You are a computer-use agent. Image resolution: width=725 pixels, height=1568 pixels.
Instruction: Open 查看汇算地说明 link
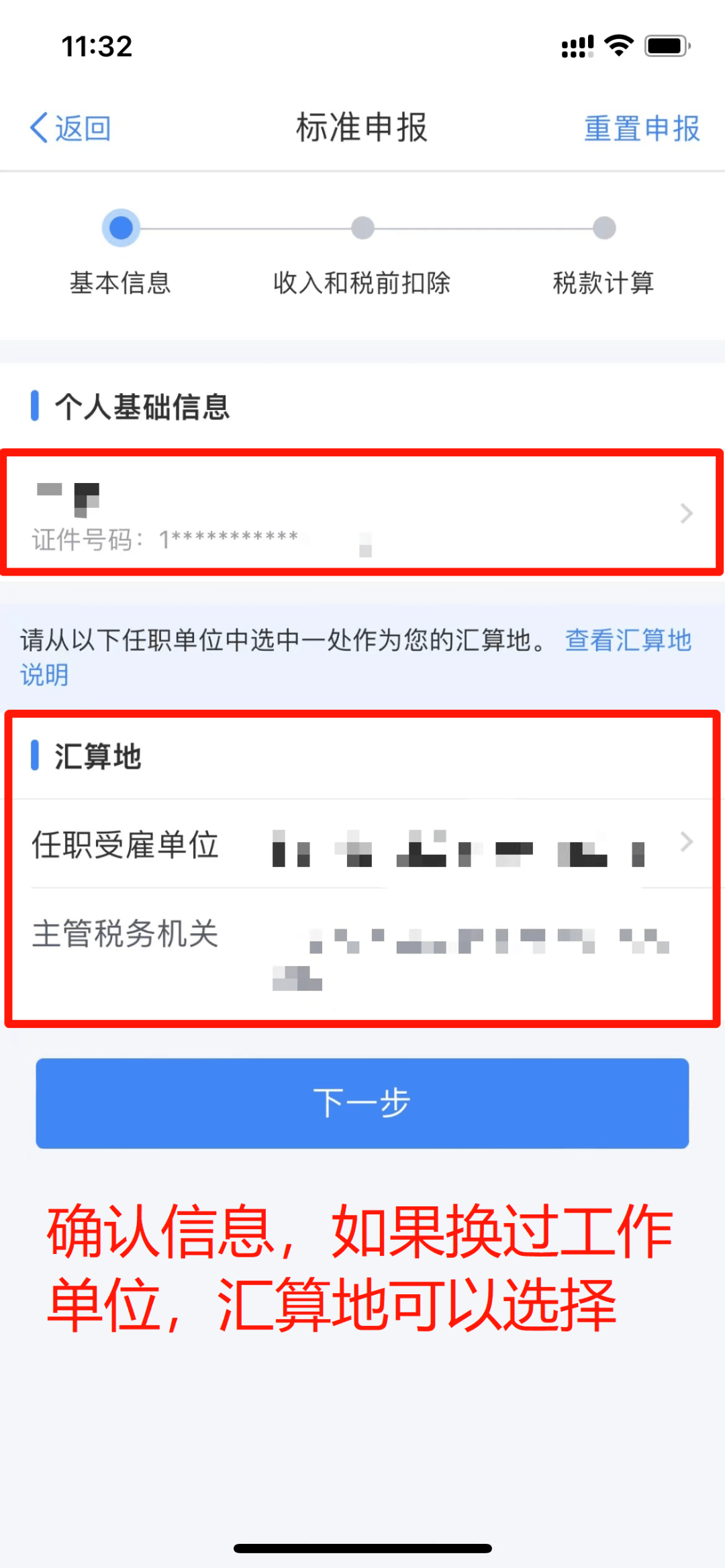pos(627,641)
